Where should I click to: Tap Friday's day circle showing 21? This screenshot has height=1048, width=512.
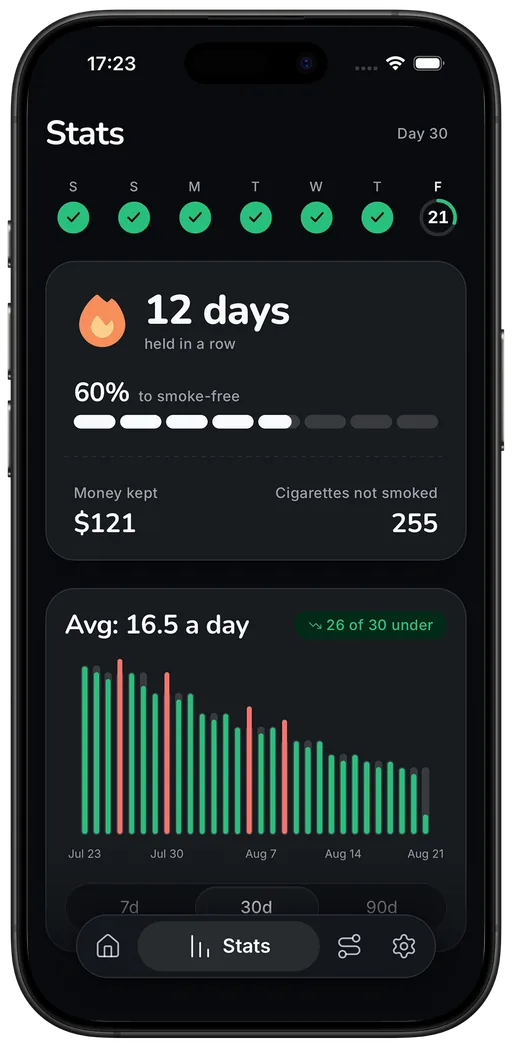pyautogui.click(x=438, y=217)
